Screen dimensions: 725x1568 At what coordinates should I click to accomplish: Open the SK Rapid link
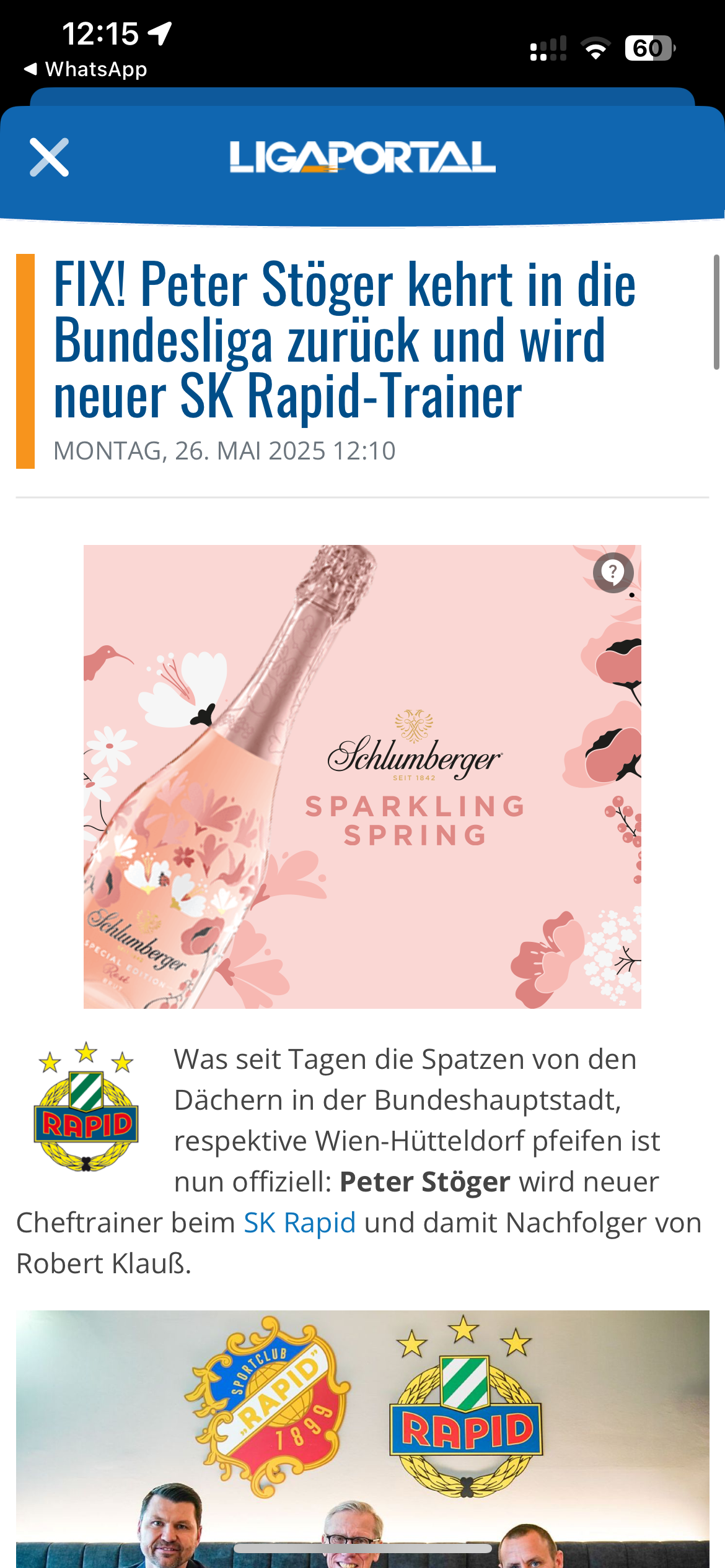click(299, 1223)
